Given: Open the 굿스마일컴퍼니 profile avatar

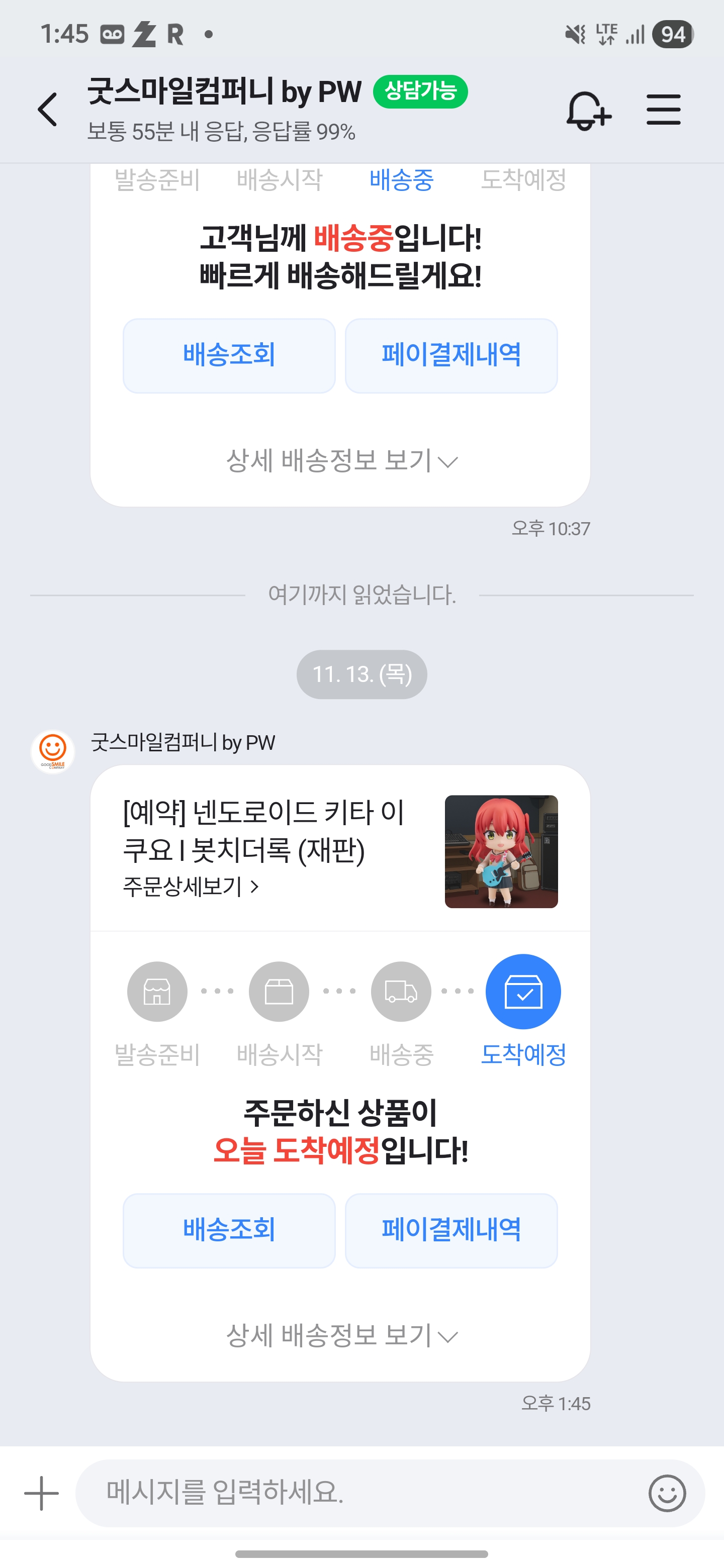Looking at the screenshot, I should tap(53, 751).
